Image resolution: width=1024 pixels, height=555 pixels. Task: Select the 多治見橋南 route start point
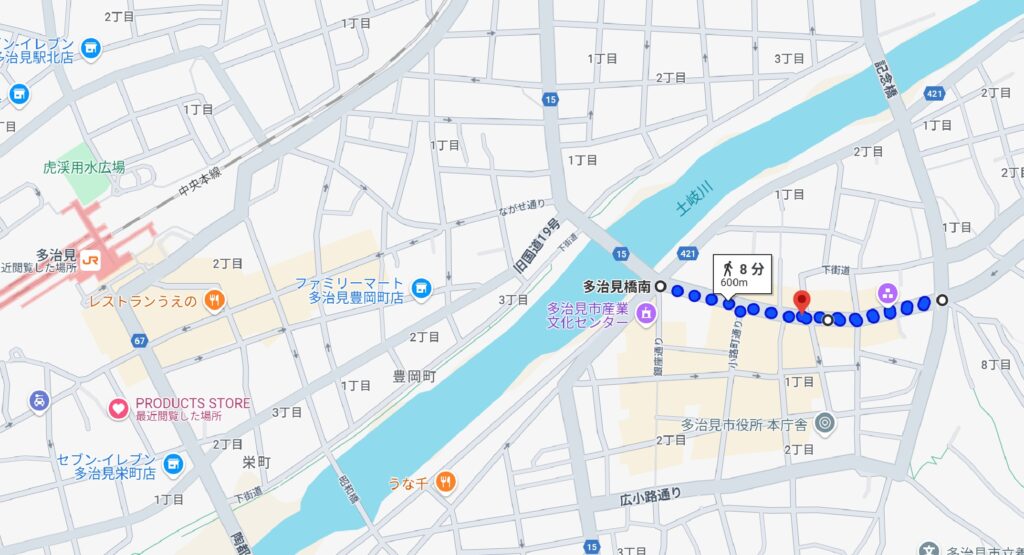[x=661, y=286]
